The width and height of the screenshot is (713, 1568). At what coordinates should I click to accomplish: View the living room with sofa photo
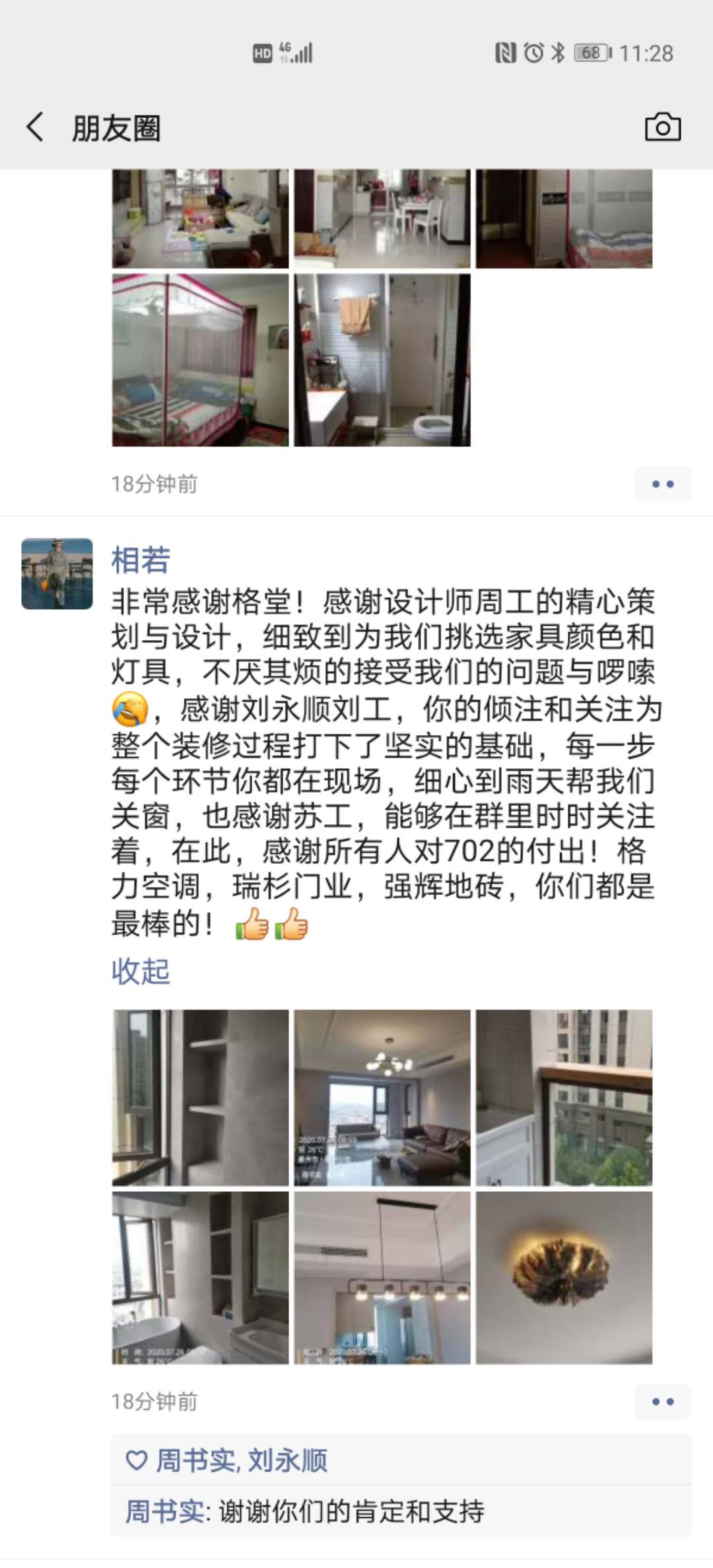click(x=382, y=1097)
